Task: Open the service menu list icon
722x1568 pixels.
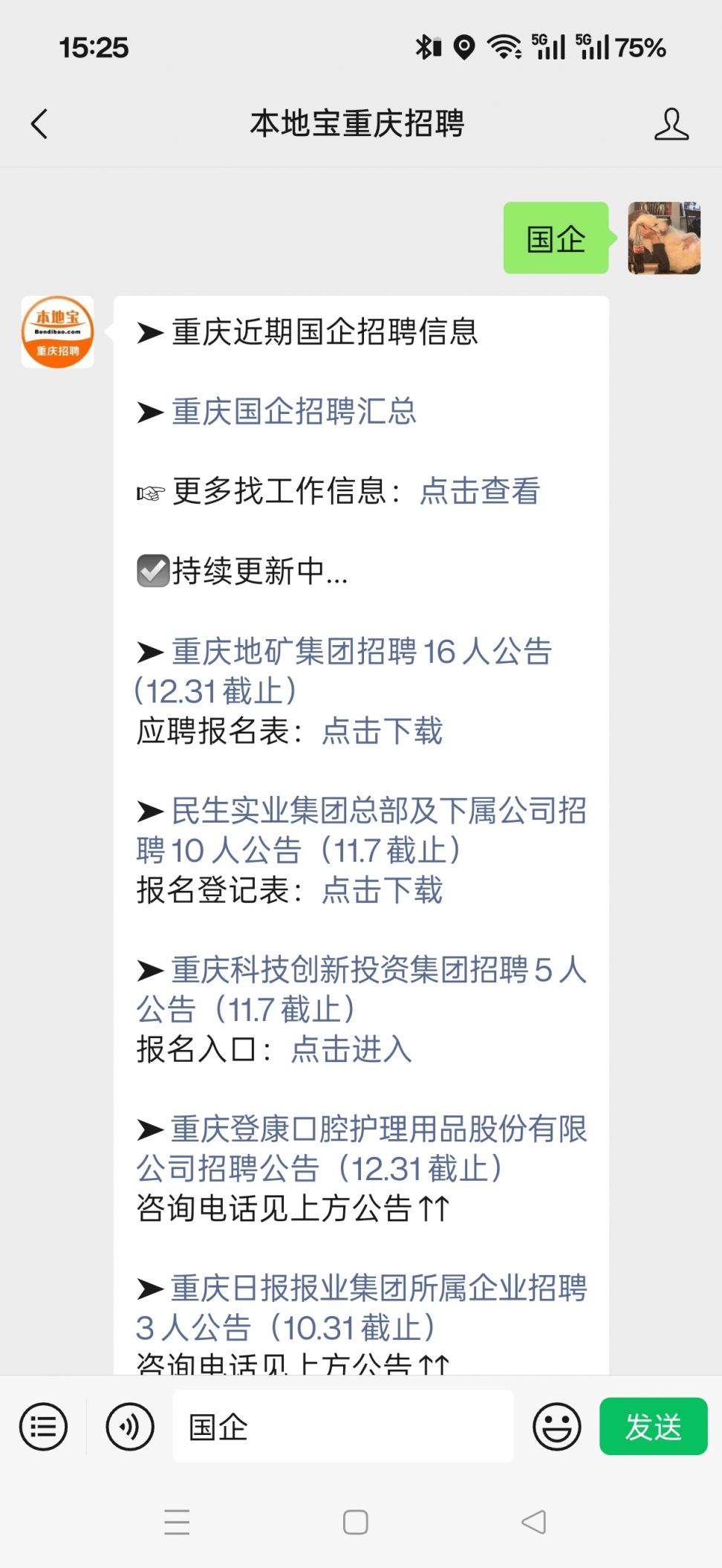Action: (x=43, y=1427)
